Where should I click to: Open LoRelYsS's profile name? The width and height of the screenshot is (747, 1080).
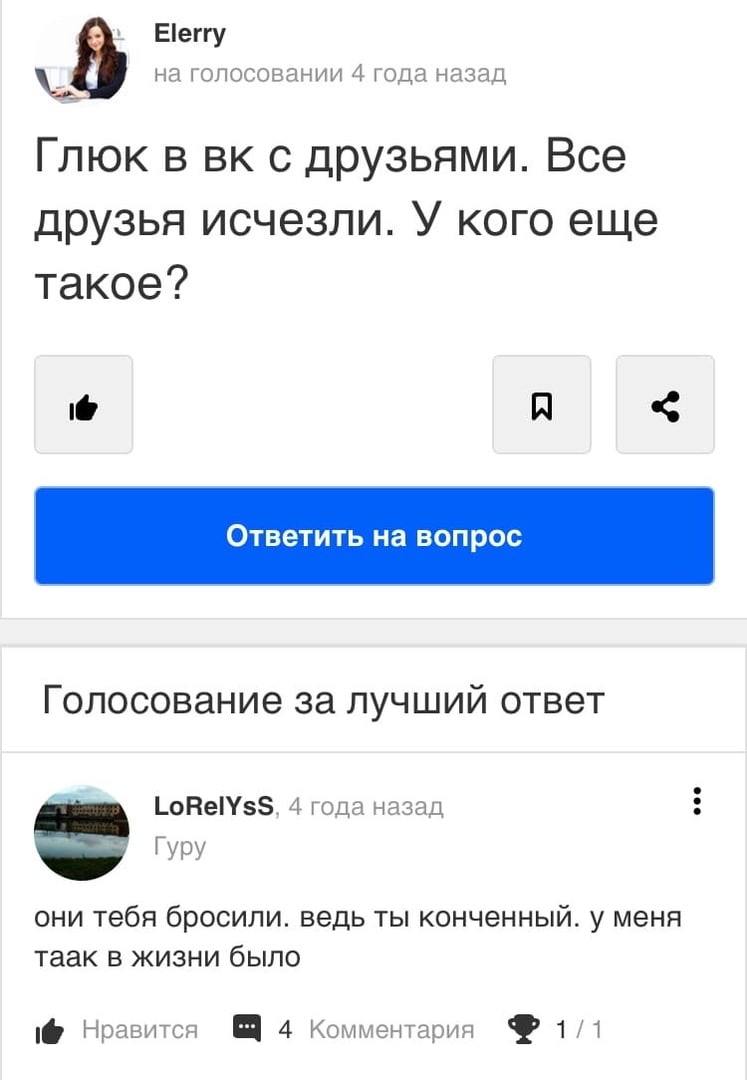(x=216, y=807)
